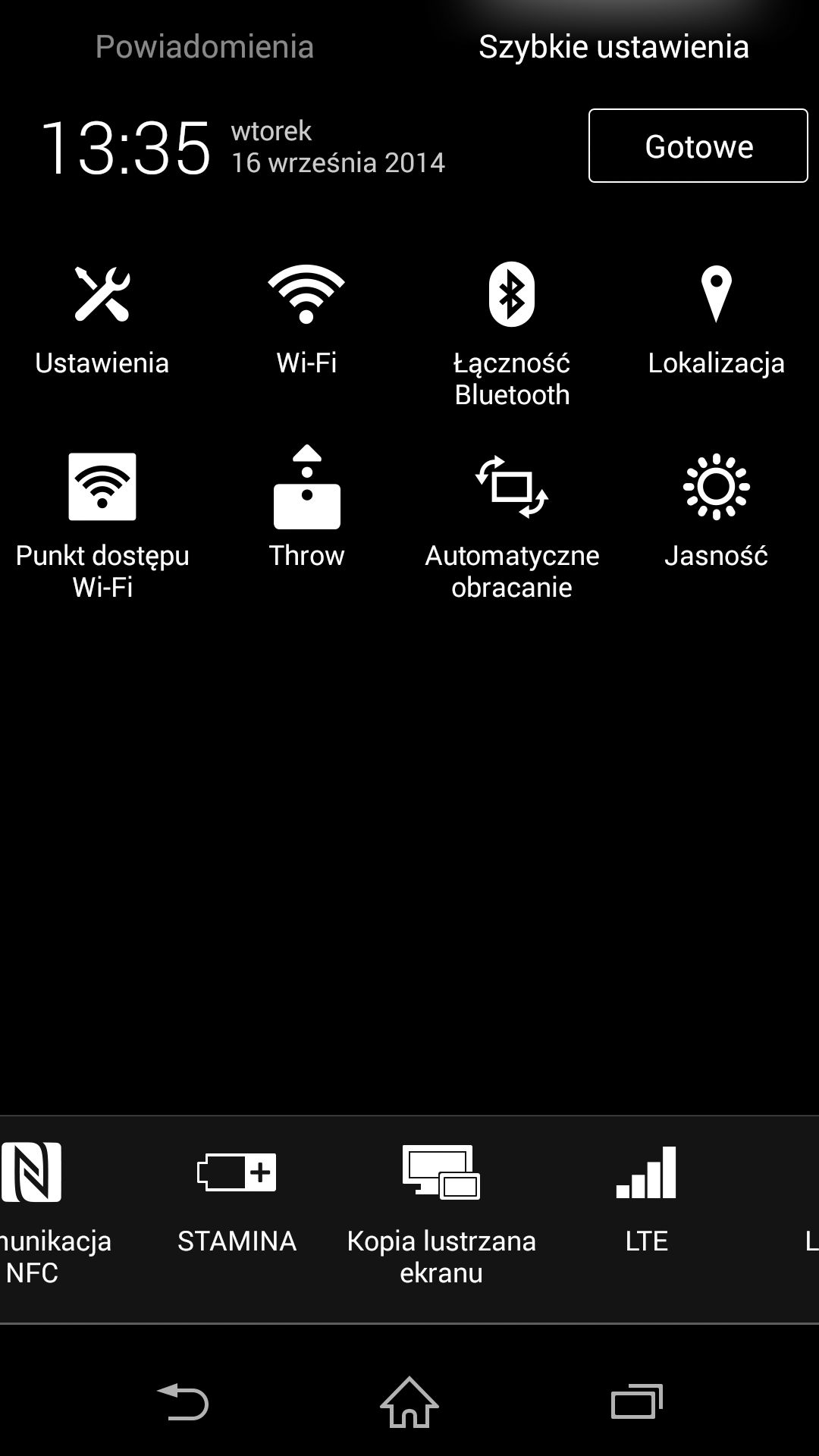Screen dimensions: 819x1456
Task: Toggle Łączność Bluetooth
Action: tap(512, 334)
